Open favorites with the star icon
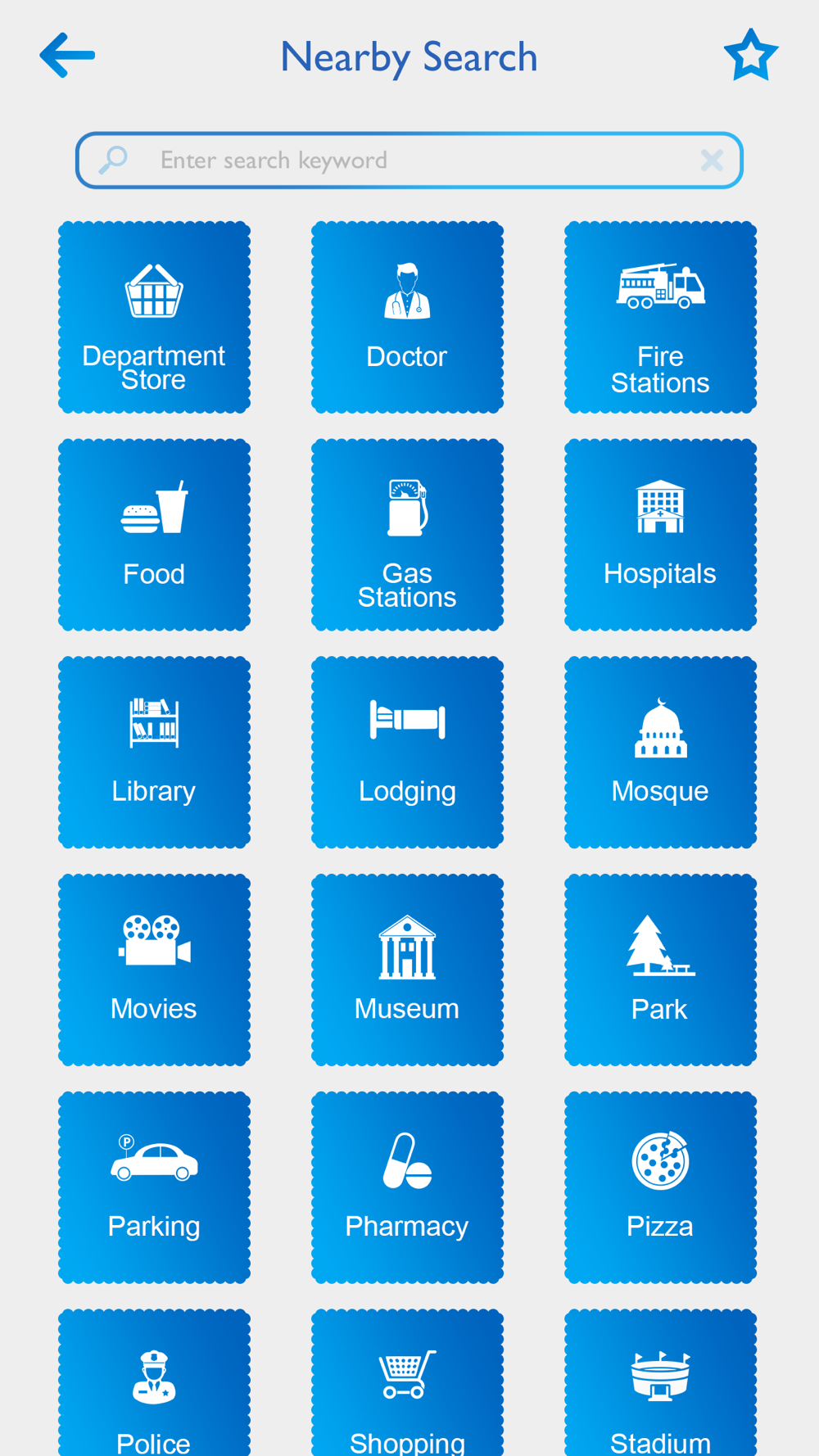 pos(751,55)
